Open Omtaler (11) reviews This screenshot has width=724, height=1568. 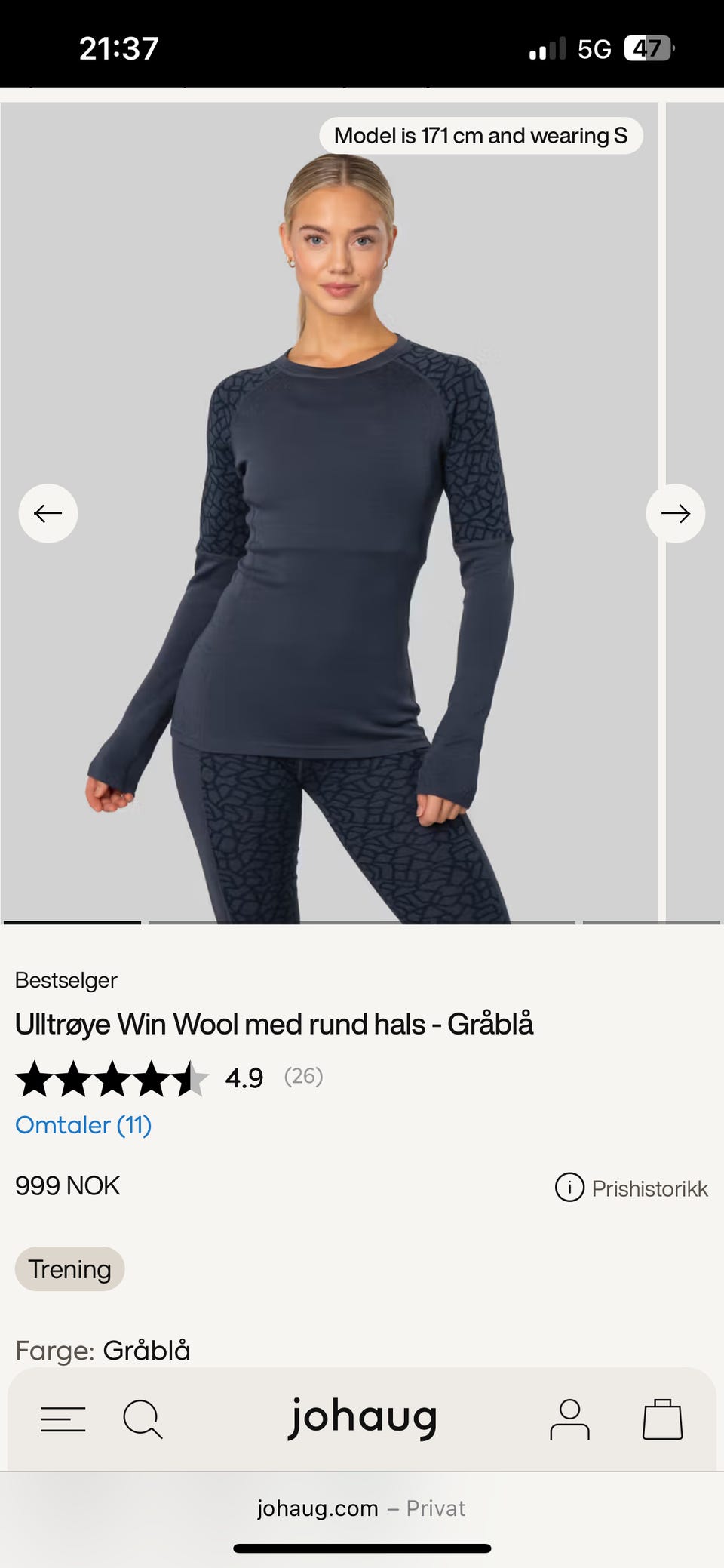tap(83, 1125)
